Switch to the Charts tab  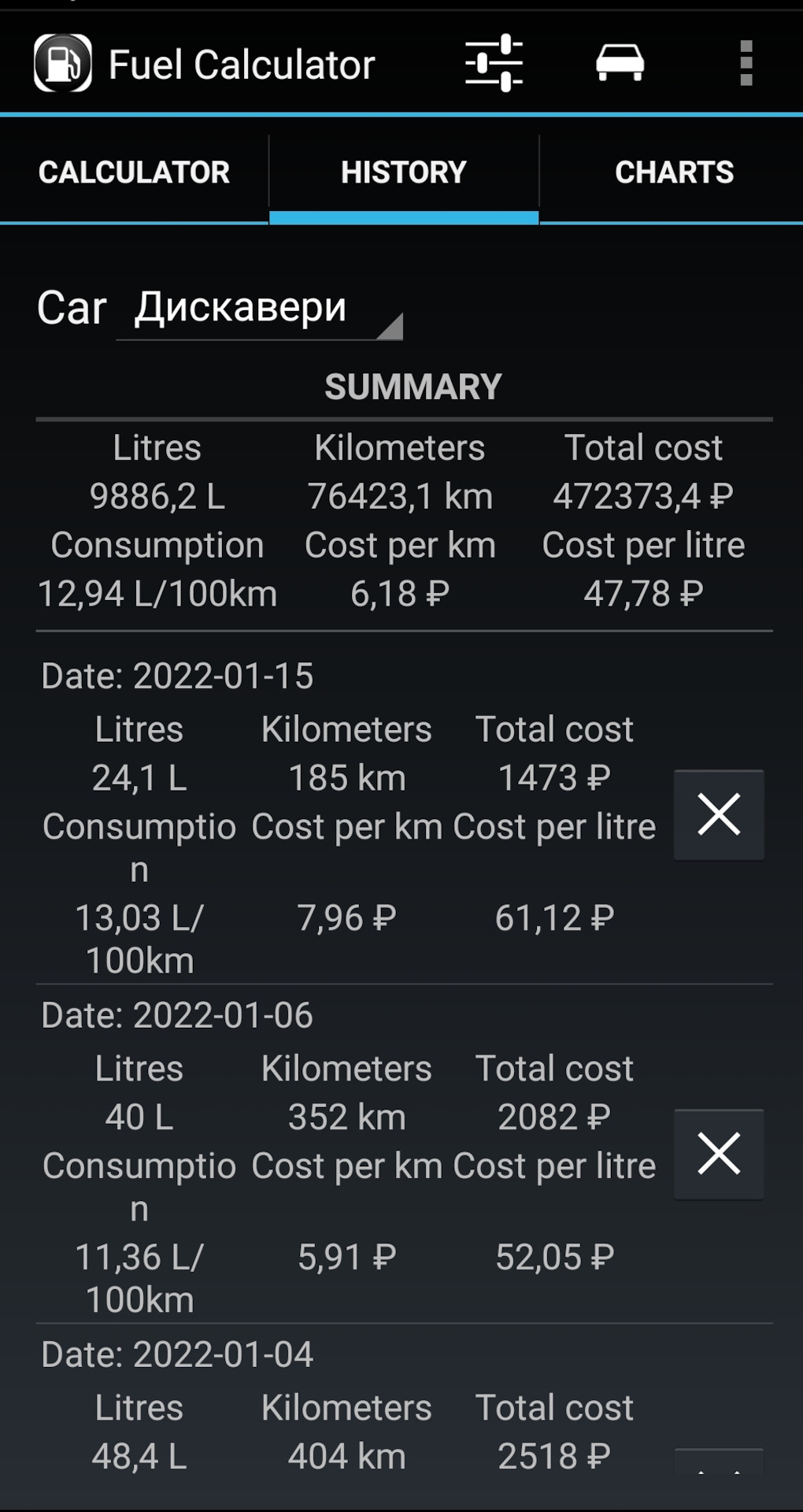pyautogui.click(x=674, y=172)
